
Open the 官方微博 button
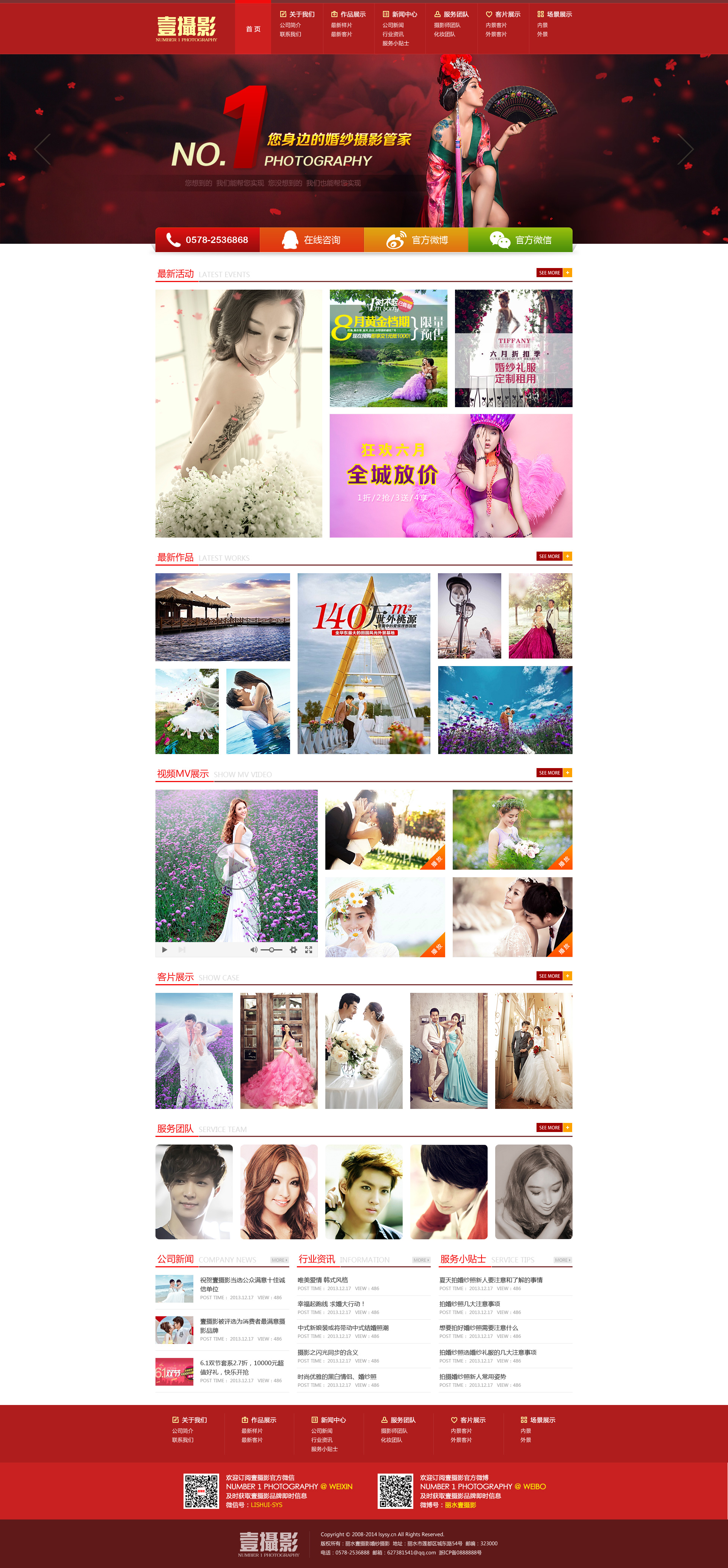coord(416,240)
